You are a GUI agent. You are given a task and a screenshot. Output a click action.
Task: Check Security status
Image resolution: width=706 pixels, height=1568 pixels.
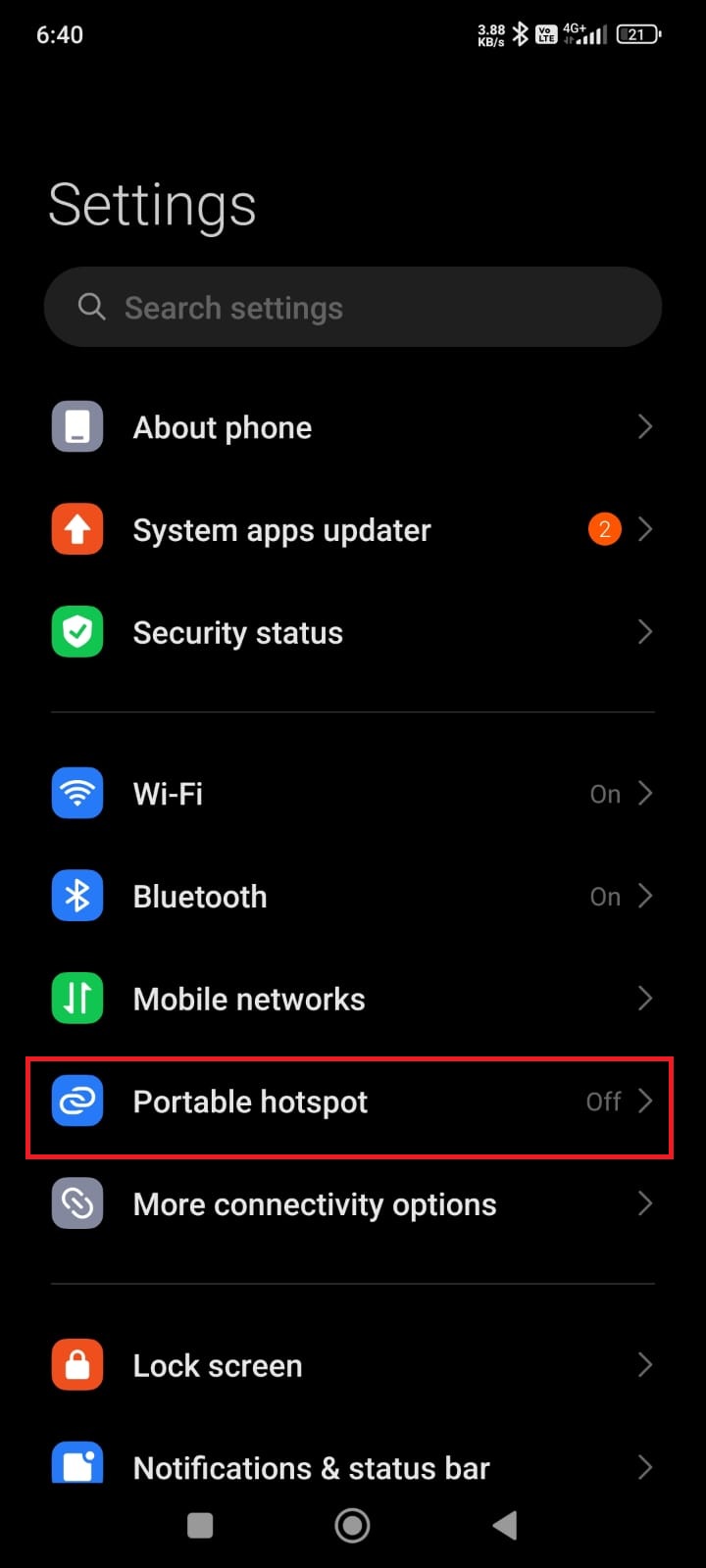tap(352, 633)
